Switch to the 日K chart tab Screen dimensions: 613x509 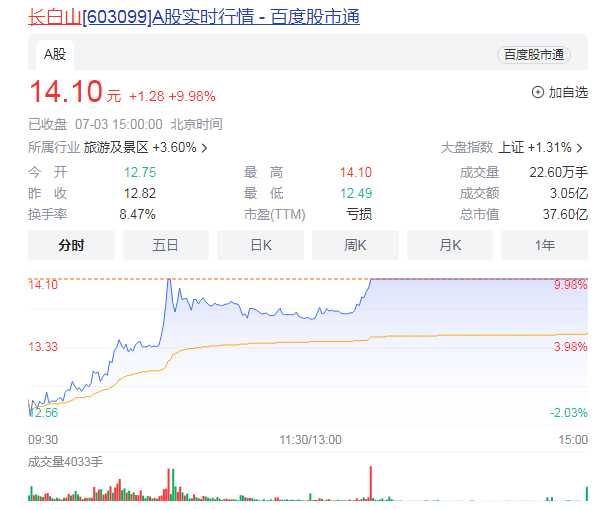pos(260,245)
